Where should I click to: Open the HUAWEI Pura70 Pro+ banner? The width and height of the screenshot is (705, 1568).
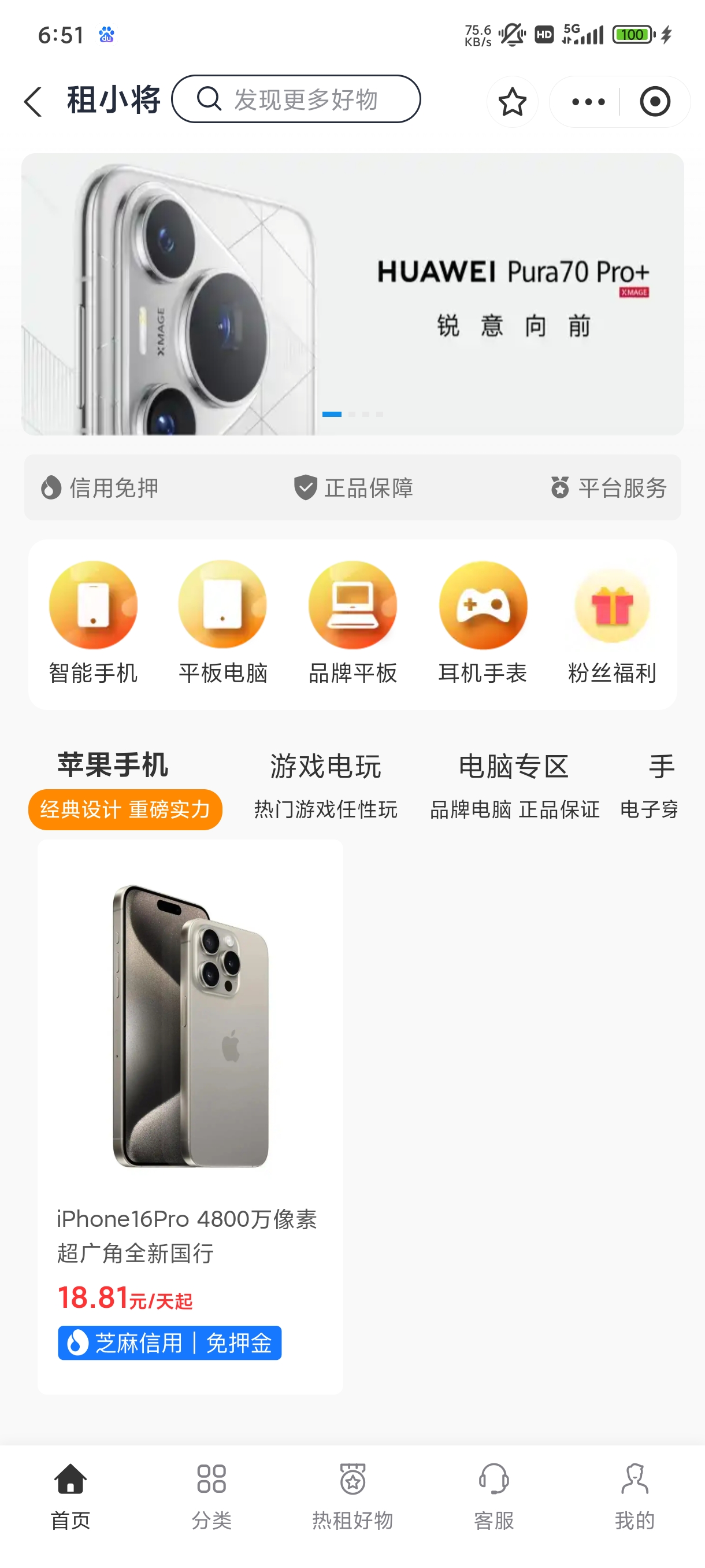[352, 294]
